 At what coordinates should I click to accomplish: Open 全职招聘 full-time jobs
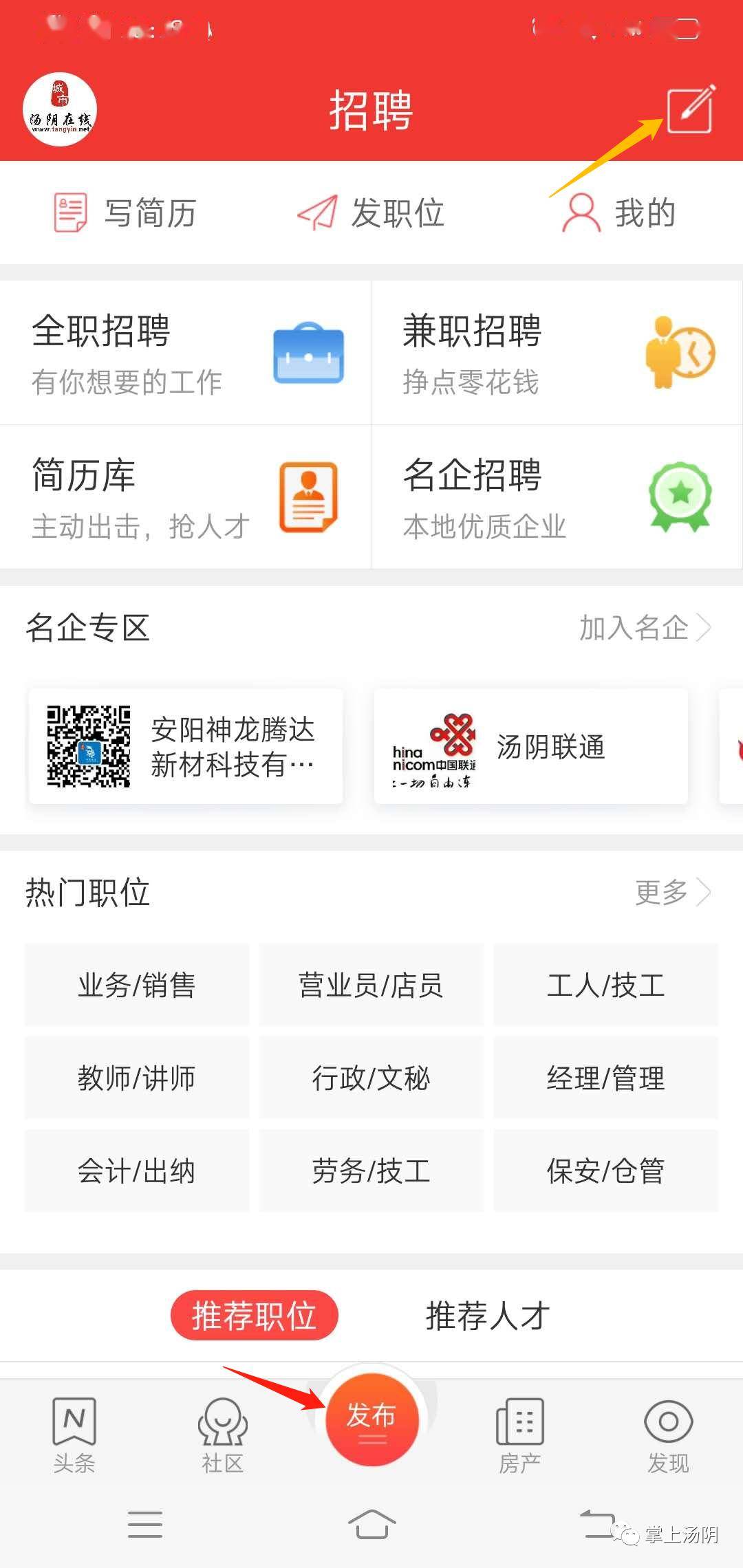(x=186, y=353)
